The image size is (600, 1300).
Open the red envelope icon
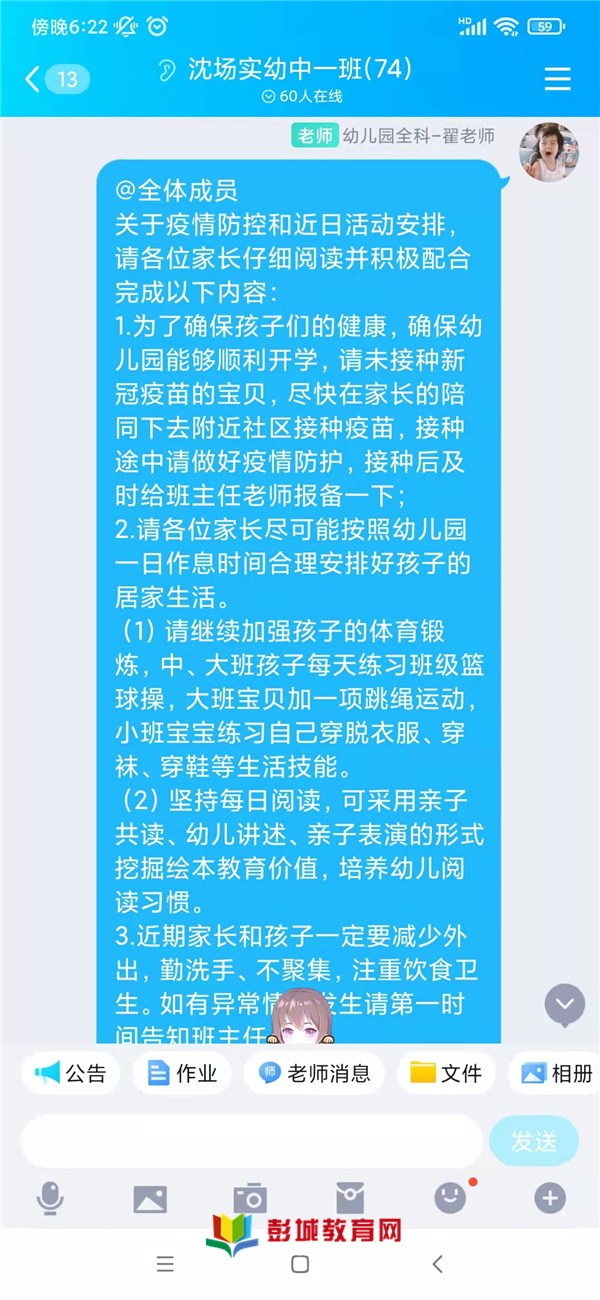pos(350,1198)
